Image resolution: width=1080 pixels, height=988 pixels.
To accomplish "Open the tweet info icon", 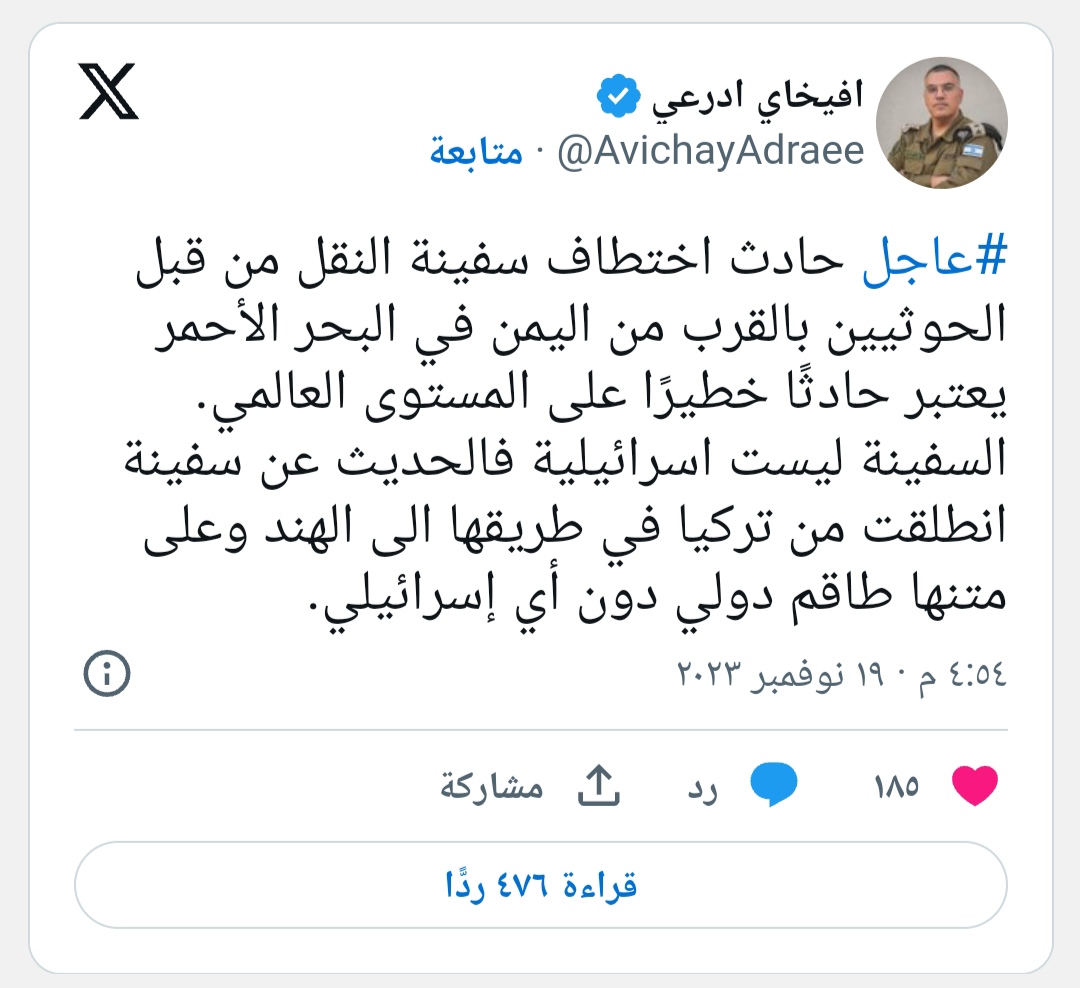I will (x=107, y=675).
